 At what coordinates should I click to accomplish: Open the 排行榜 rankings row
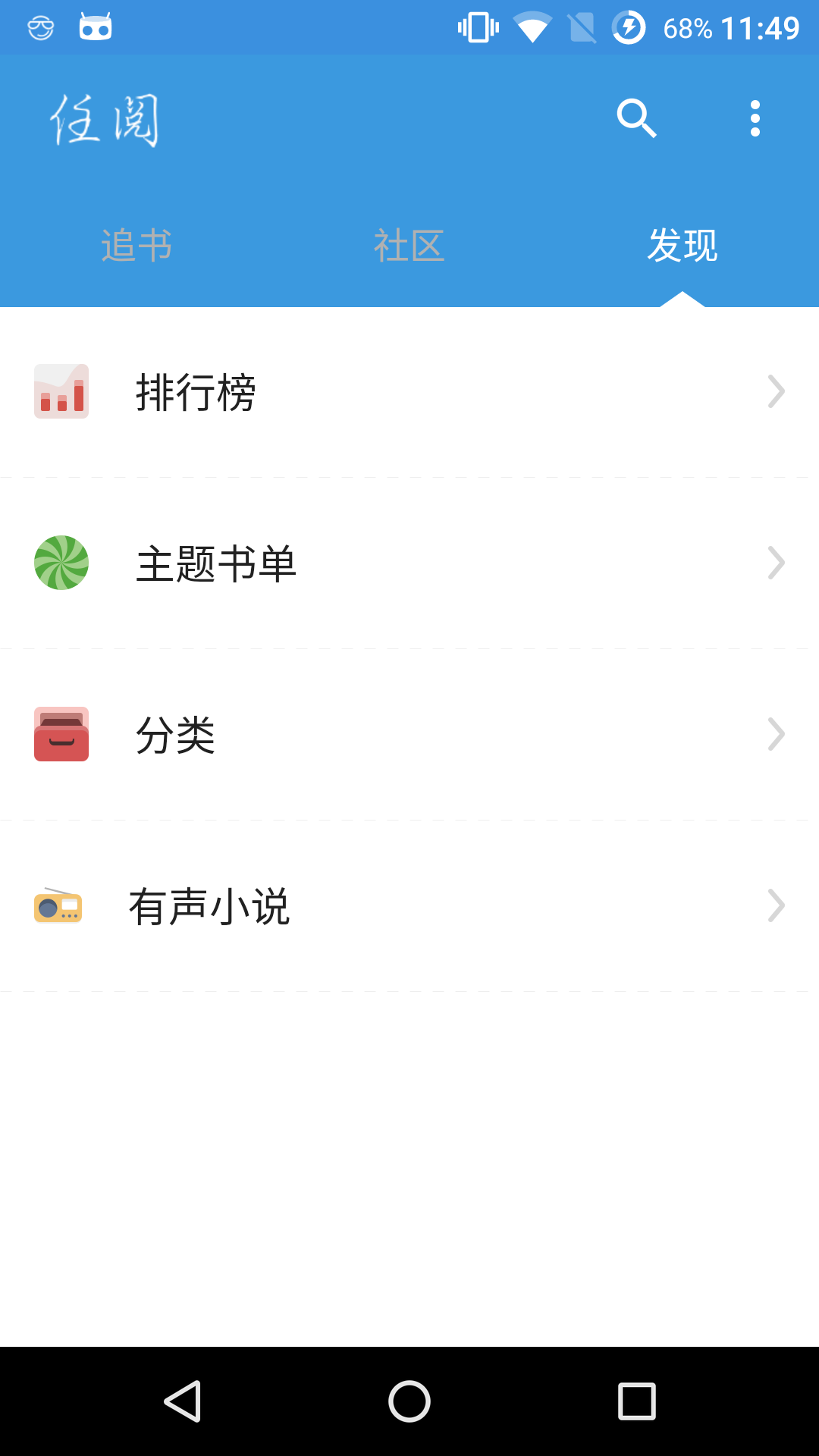pos(409,392)
